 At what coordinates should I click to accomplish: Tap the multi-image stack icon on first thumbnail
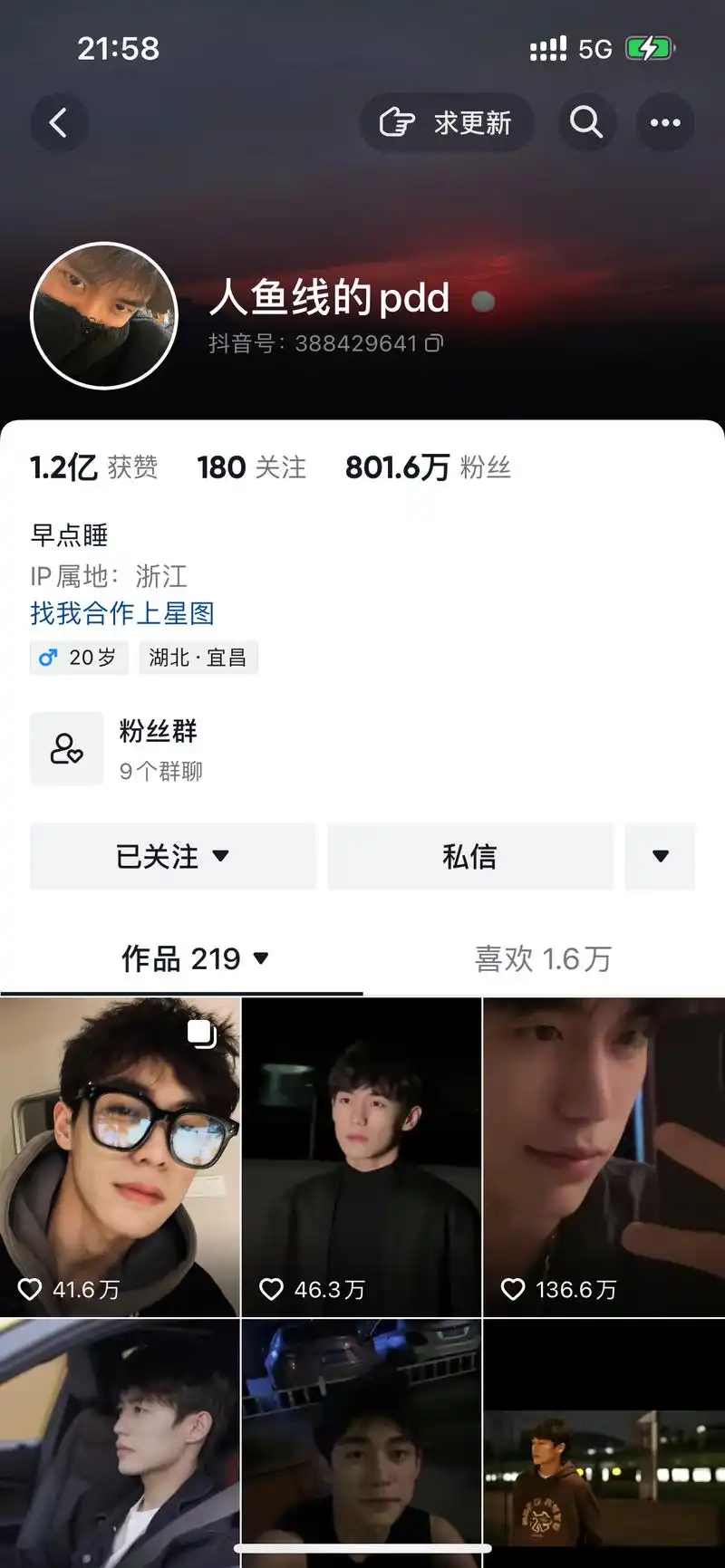201,1033
